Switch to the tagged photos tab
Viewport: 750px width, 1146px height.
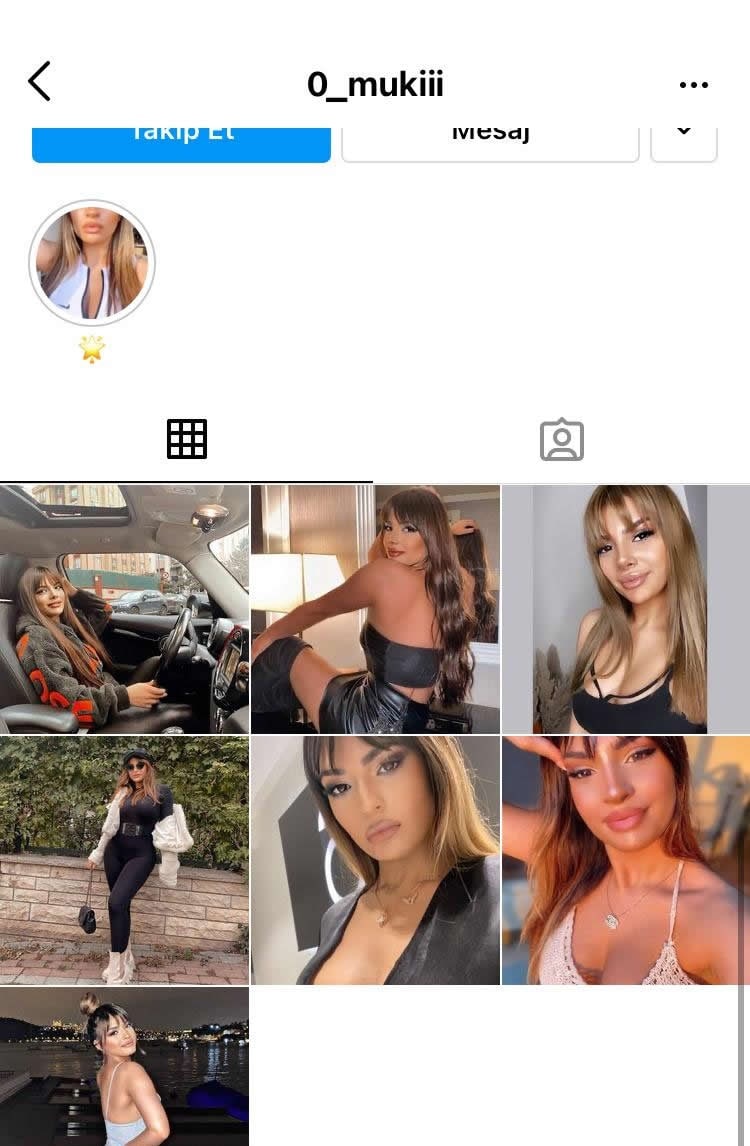pos(561,440)
